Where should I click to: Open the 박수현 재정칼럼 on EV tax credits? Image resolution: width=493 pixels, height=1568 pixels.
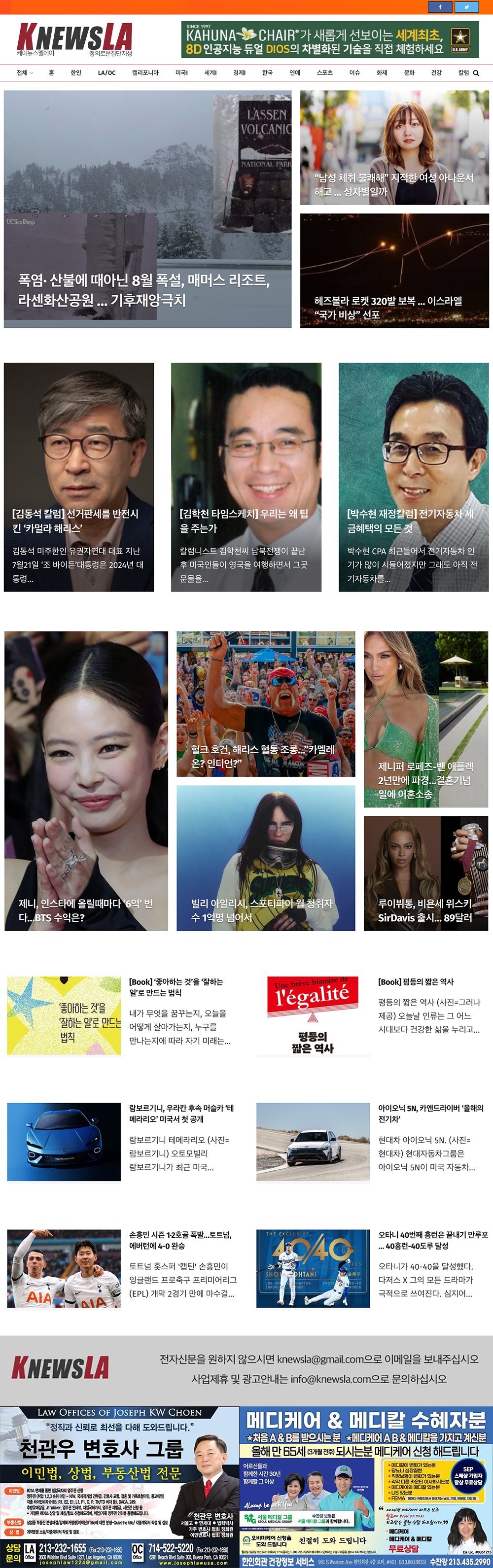tap(410, 521)
